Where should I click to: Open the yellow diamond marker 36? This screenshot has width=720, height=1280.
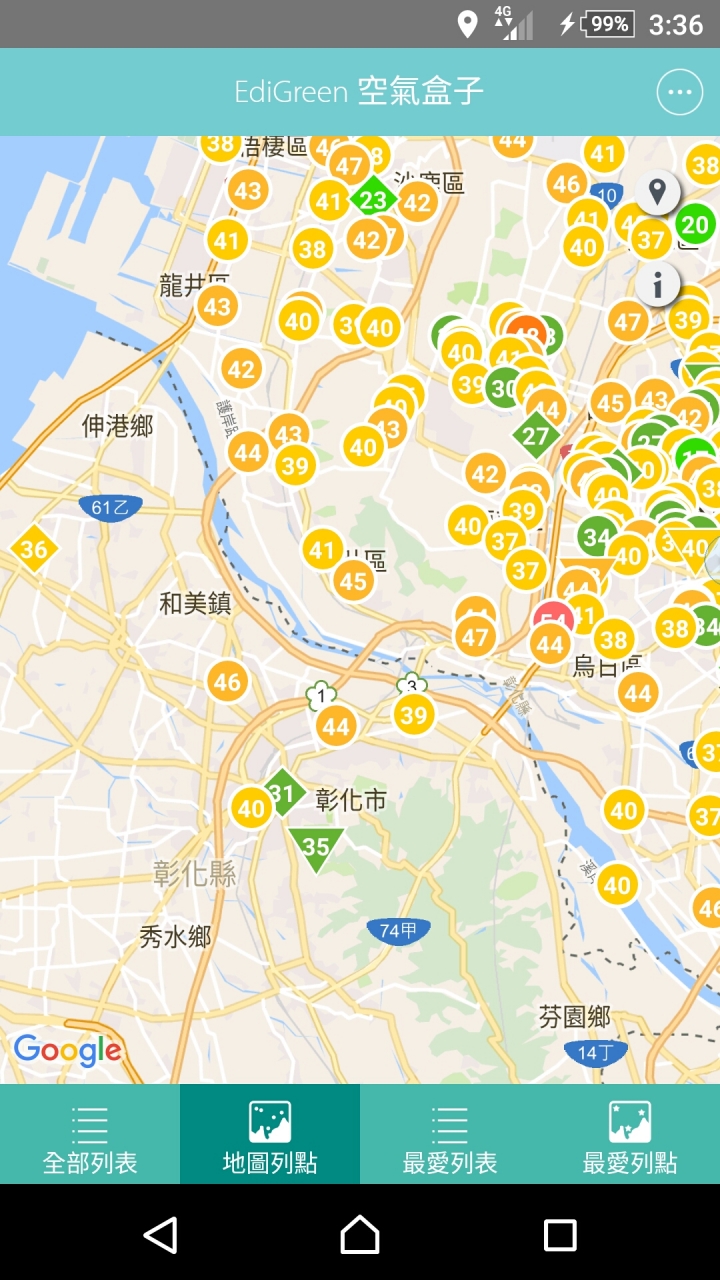click(x=34, y=549)
